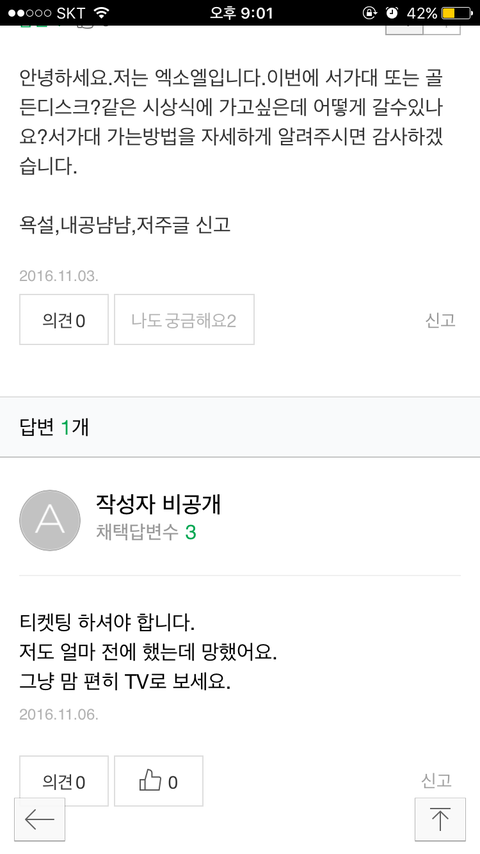Like the answer with thumbs-up
This screenshot has height=854, width=480.
[159, 782]
